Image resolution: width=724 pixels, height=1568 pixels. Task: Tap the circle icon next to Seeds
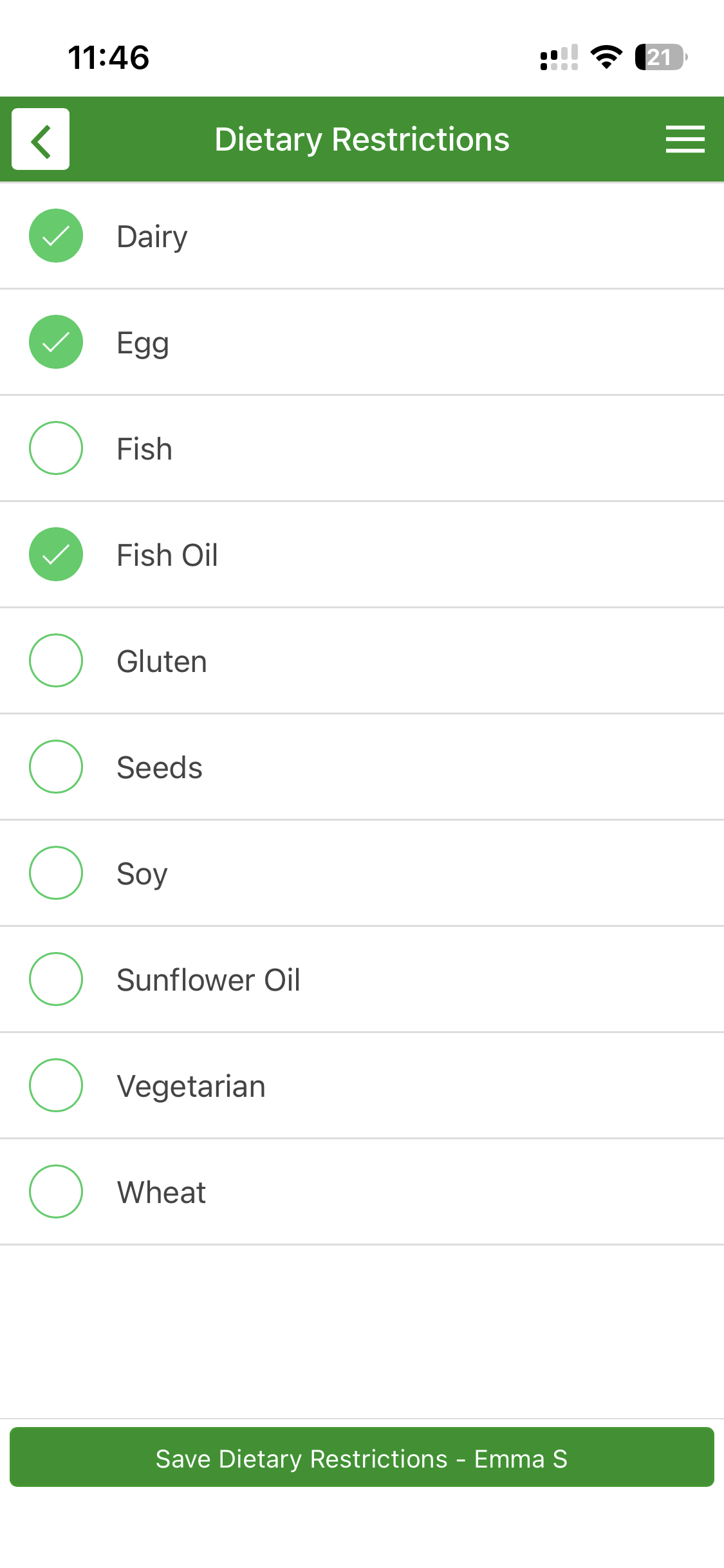(56, 767)
